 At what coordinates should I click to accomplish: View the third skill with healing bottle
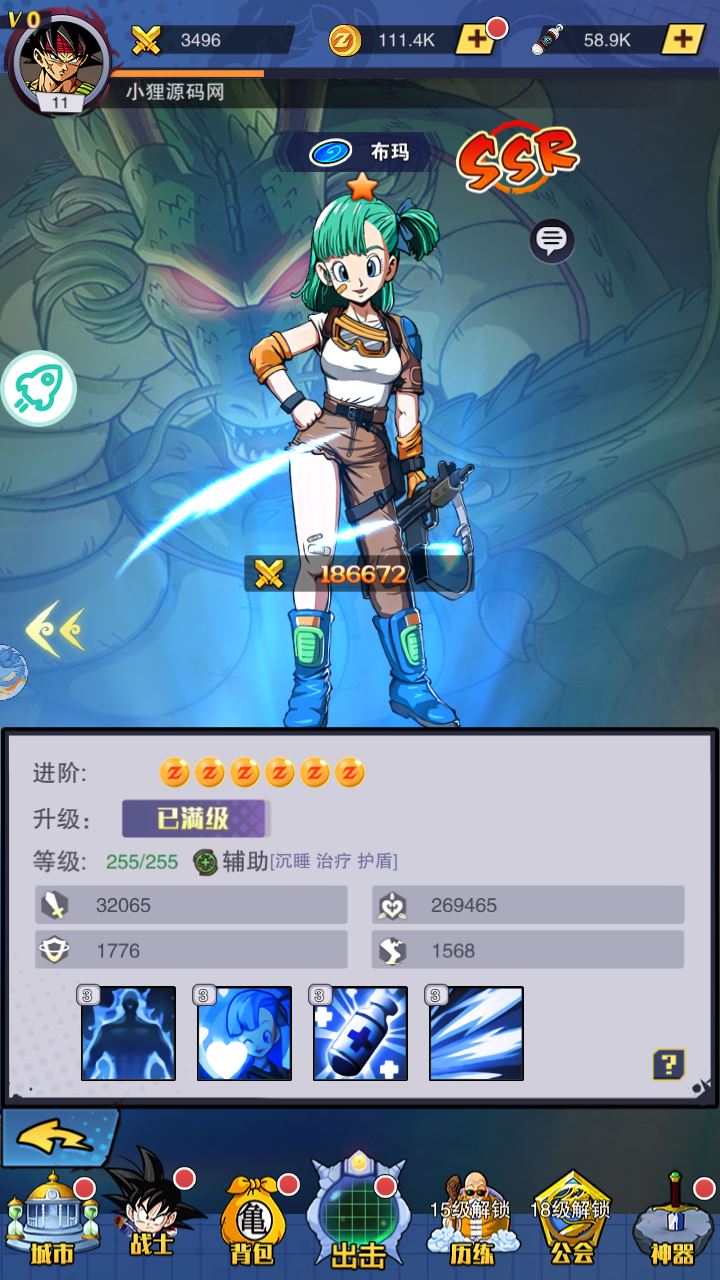pyautogui.click(x=361, y=1034)
